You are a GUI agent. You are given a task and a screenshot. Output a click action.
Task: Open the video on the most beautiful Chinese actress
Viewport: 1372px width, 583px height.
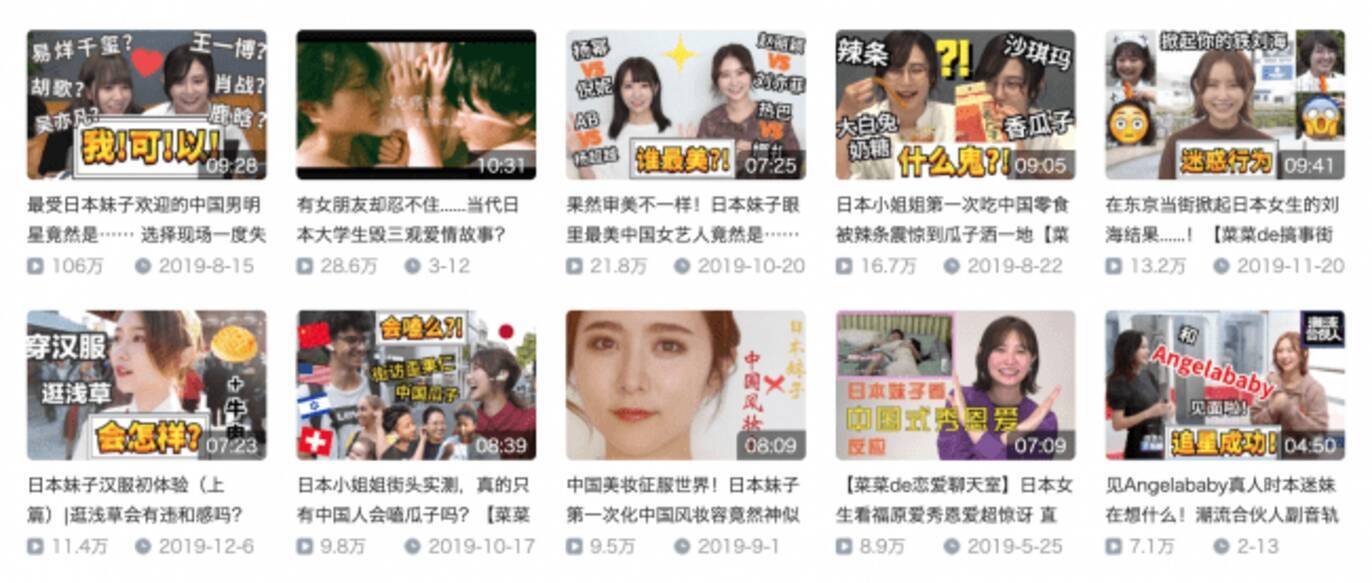point(685,104)
